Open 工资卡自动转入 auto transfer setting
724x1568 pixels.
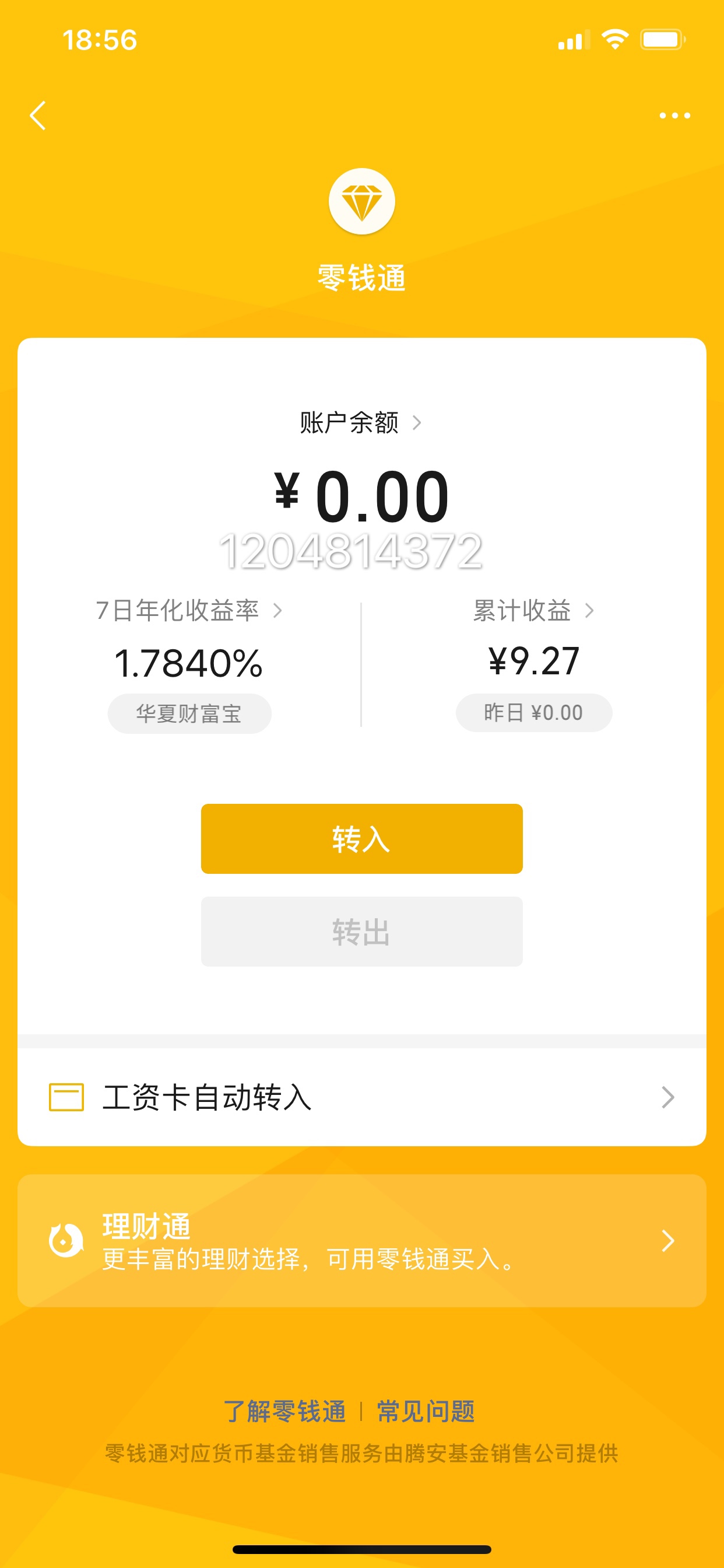pyautogui.click(x=361, y=1097)
